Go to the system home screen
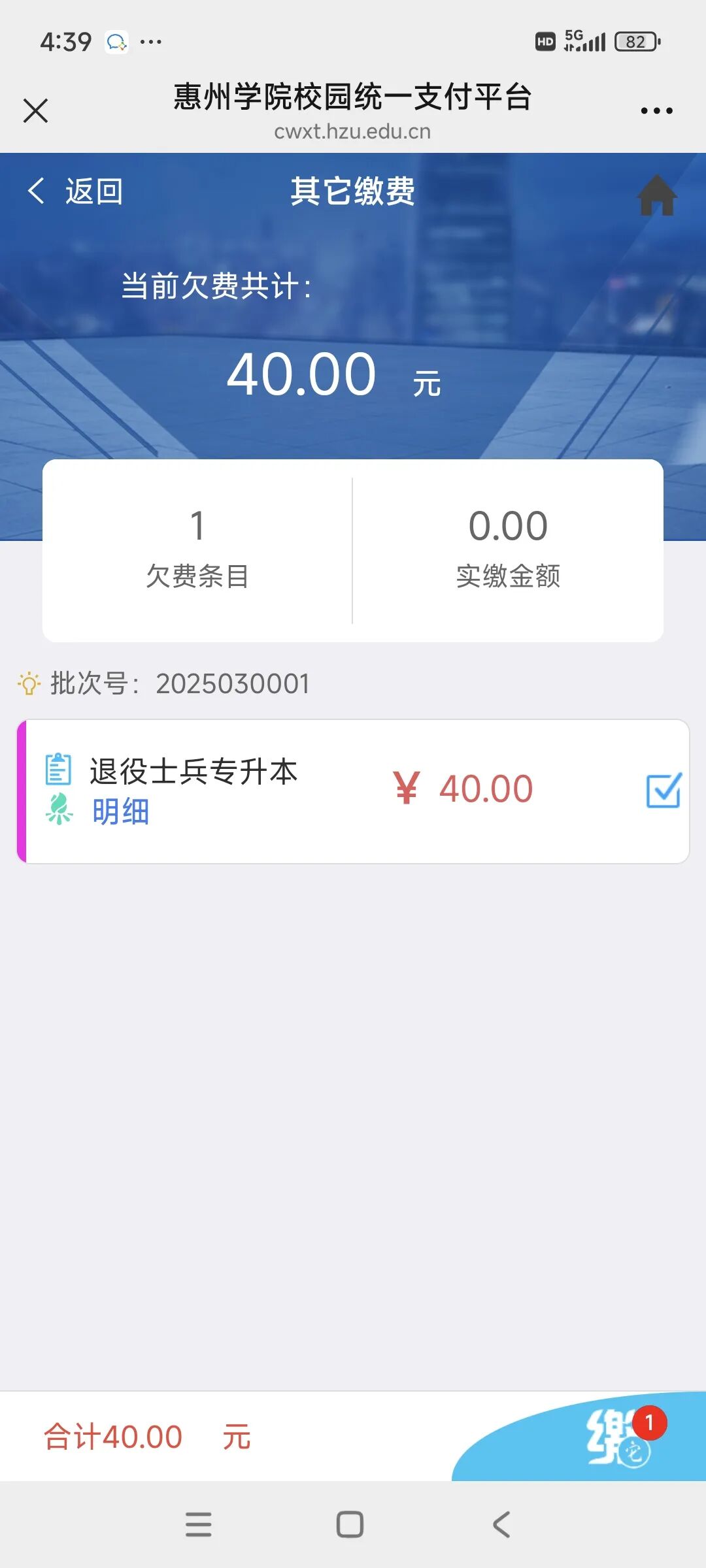Screen dimensions: 706x1568 coord(350,1524)
